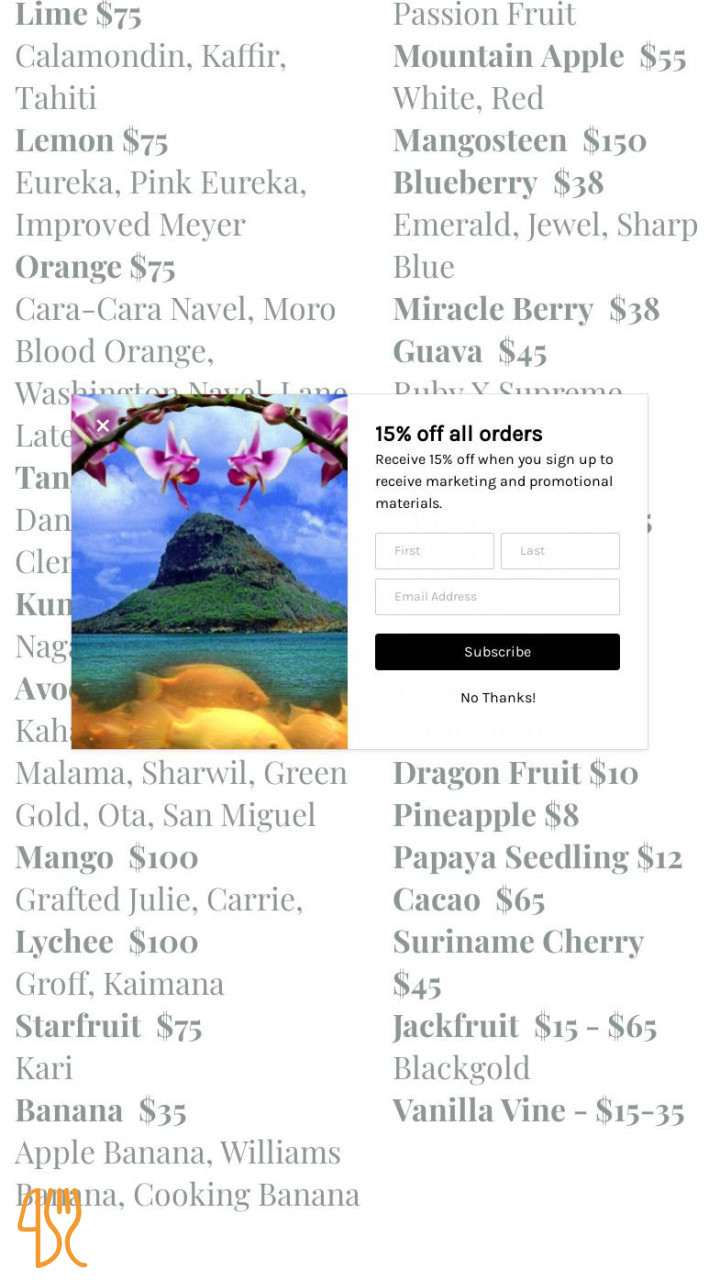Tap the Email Address field

coord(497,597)
